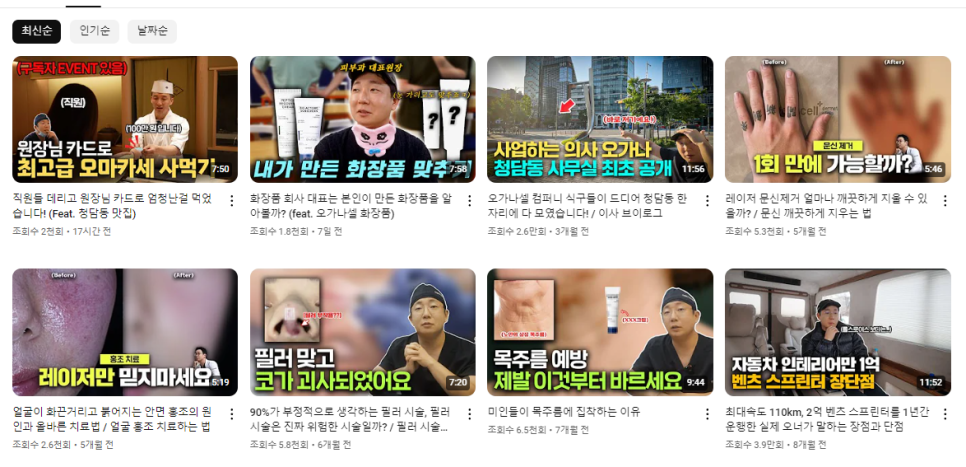This screenshot has height=467, width=966.
Task: Open options menu for 목주름 video
Action: tap(707, 413)
